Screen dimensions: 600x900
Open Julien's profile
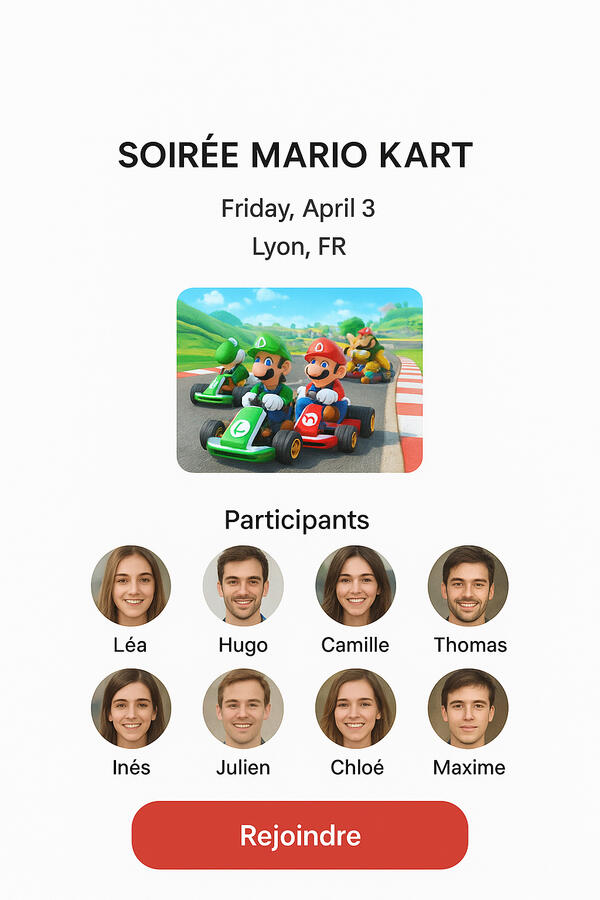pyautogui.click(x=243, y=708)
